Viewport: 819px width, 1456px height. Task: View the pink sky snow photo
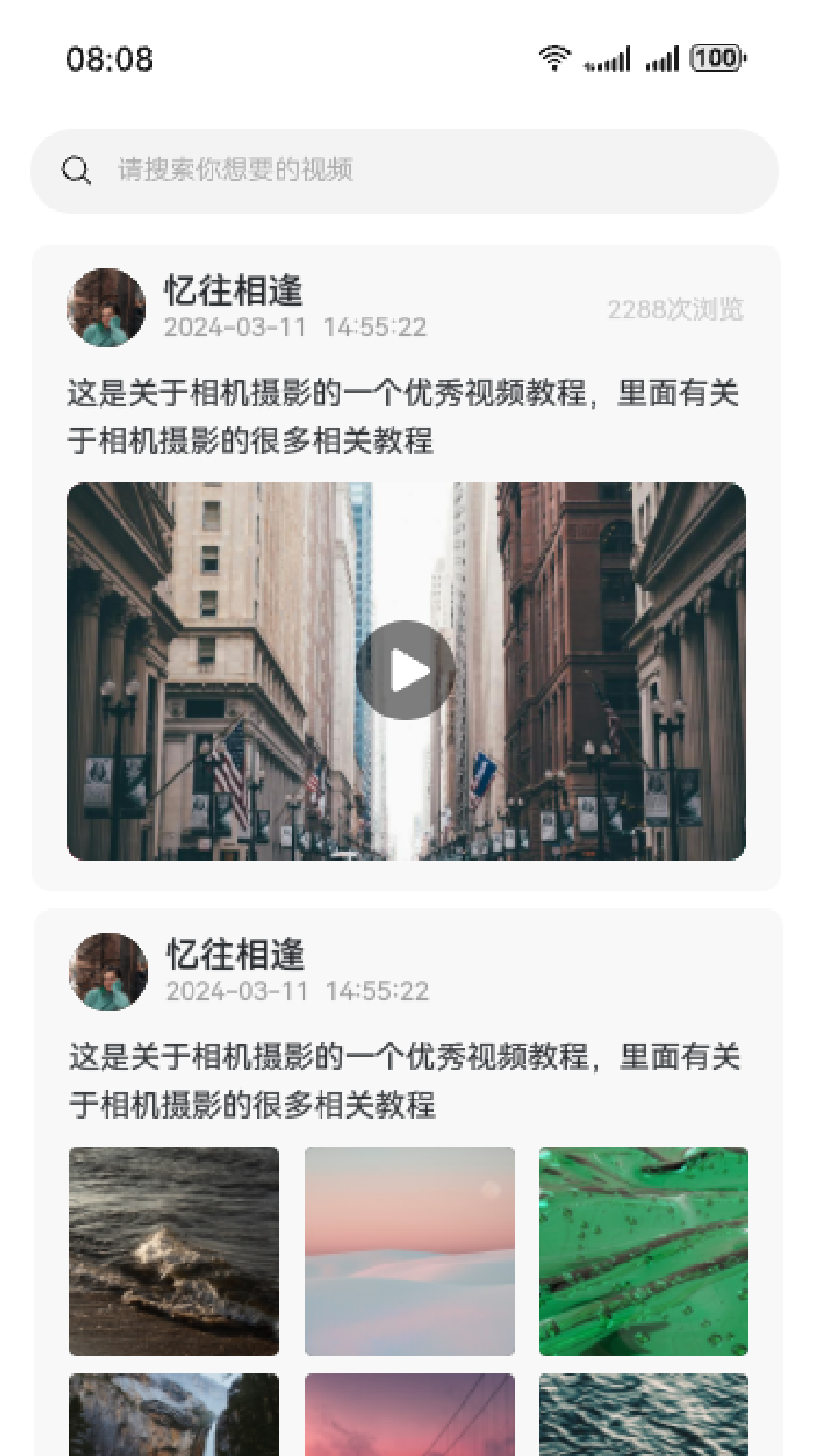click(x=409, y=1250)
